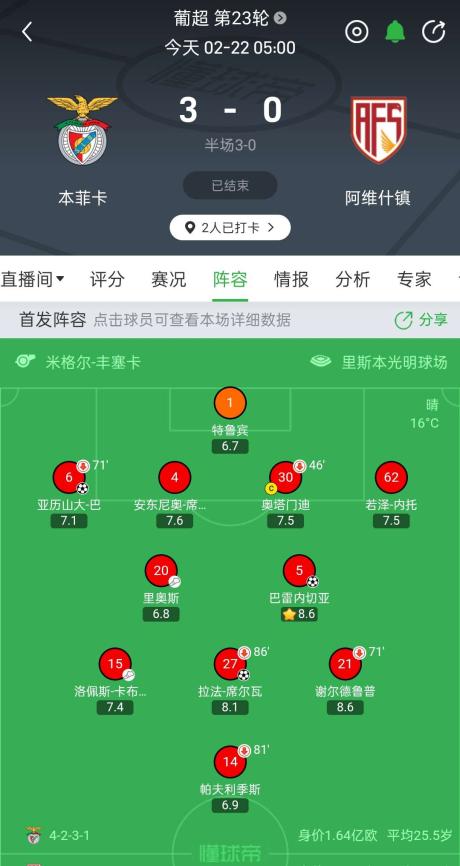Share the starting lineup via 分享
The height and width of the screenshot is (866, 460).
[421, 320]
